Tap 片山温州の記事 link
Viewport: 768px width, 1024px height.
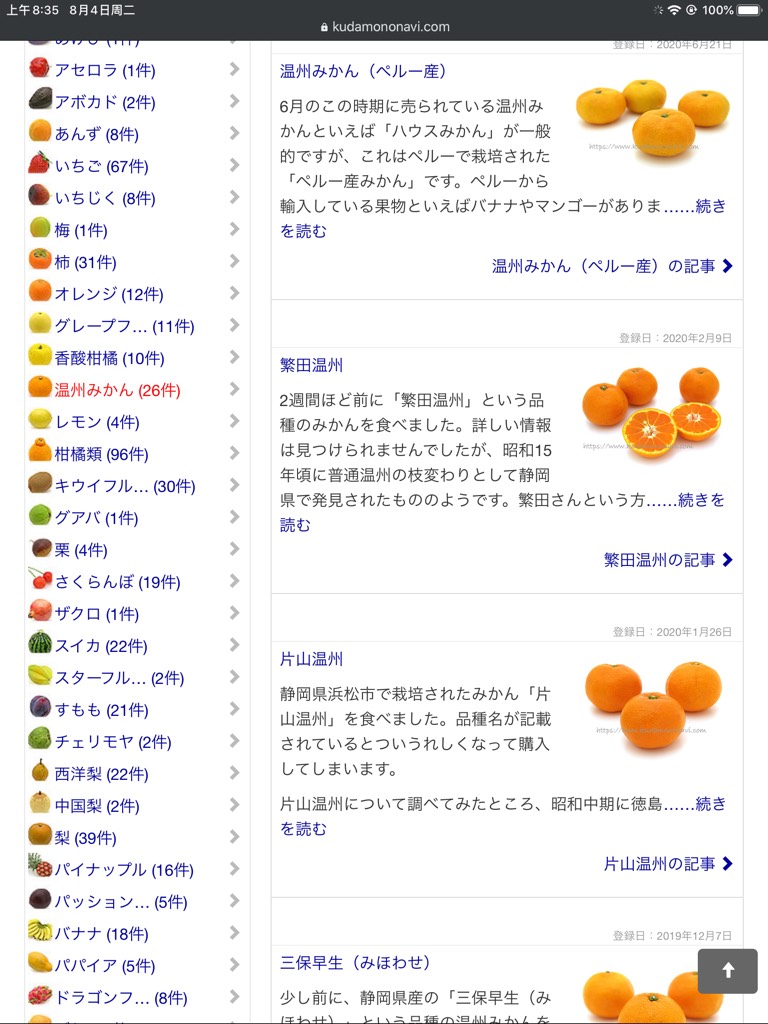coord(668,864)
